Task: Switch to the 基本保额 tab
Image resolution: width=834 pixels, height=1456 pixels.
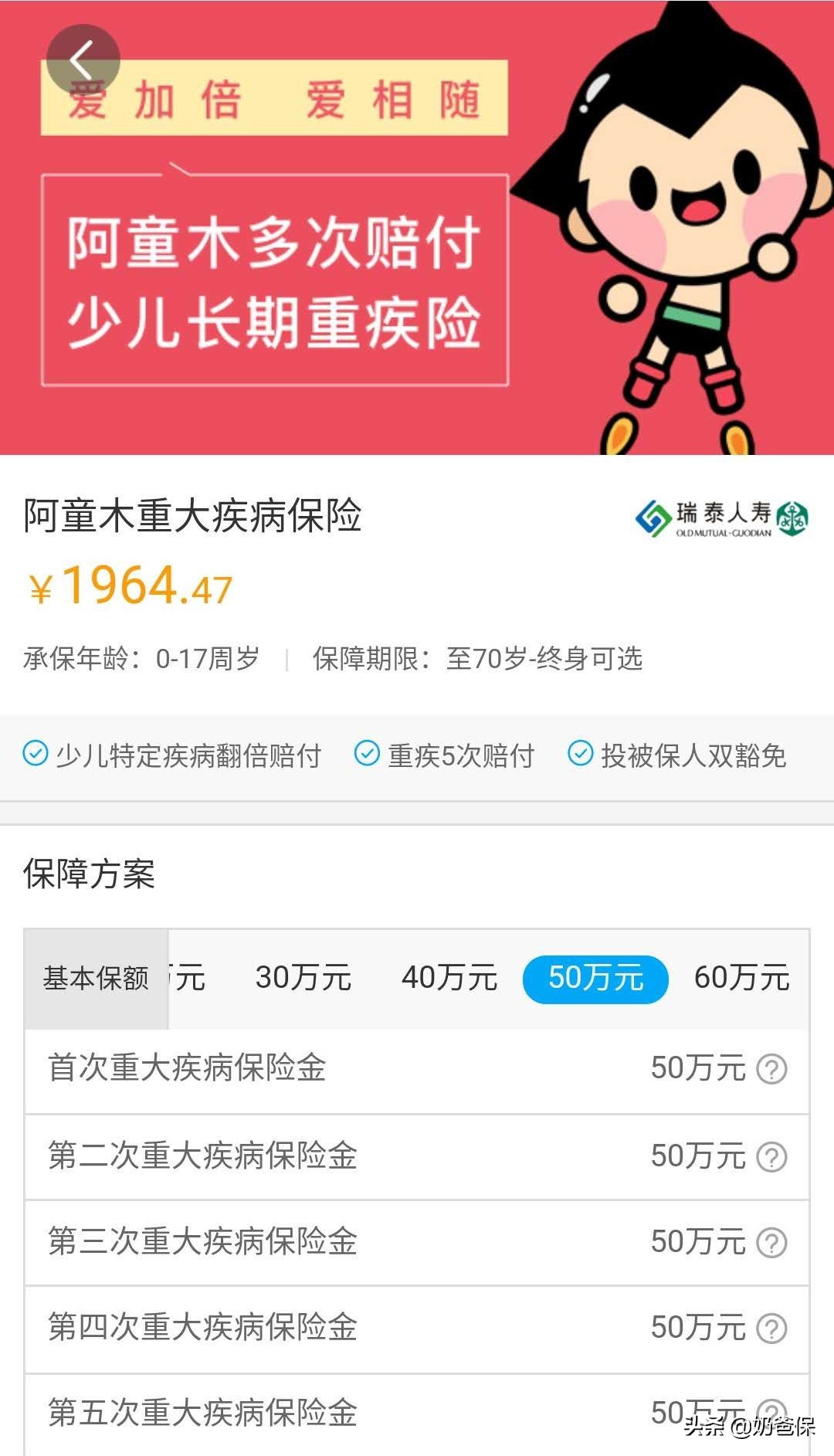Action: (x=98, y=977)
